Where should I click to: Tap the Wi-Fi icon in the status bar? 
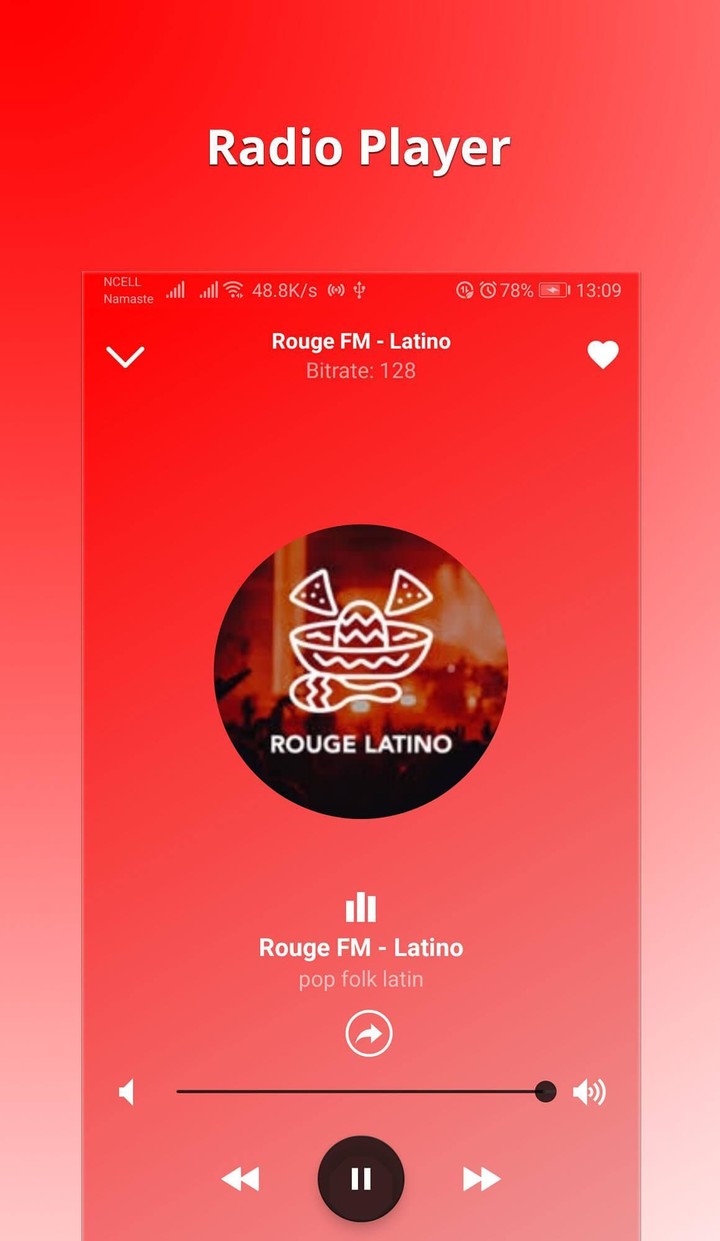(x=234, y=289)
